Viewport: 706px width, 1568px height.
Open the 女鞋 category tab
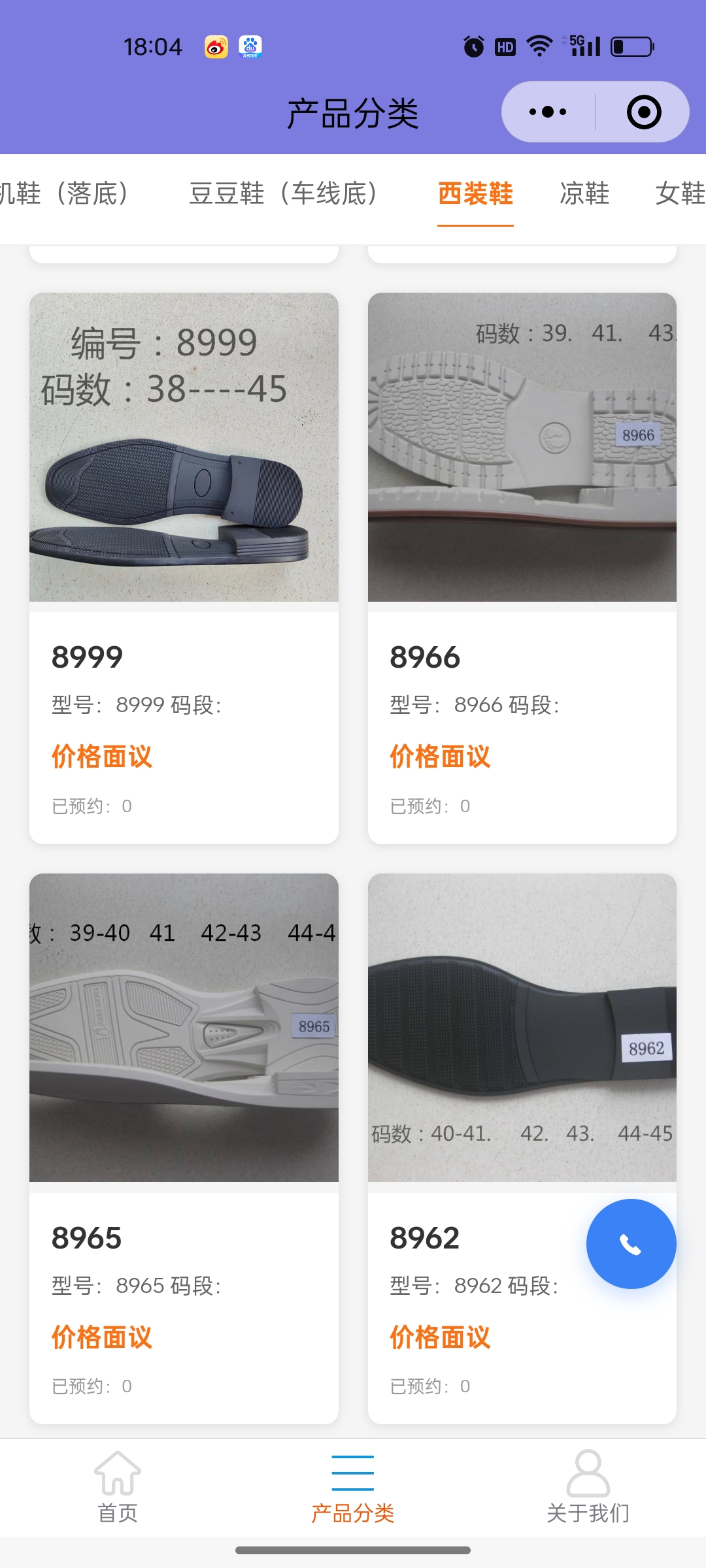click(x=680, y=193)
